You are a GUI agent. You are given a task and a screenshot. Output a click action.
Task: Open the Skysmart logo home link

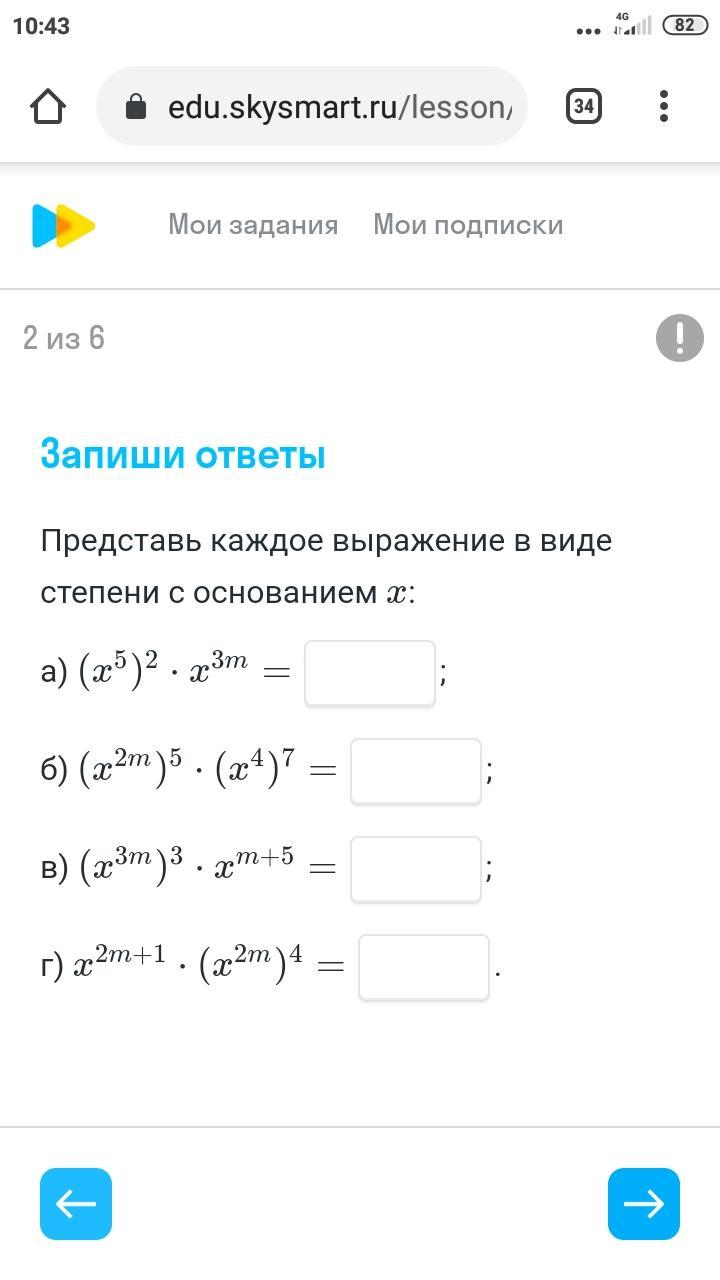pos(63,225)
